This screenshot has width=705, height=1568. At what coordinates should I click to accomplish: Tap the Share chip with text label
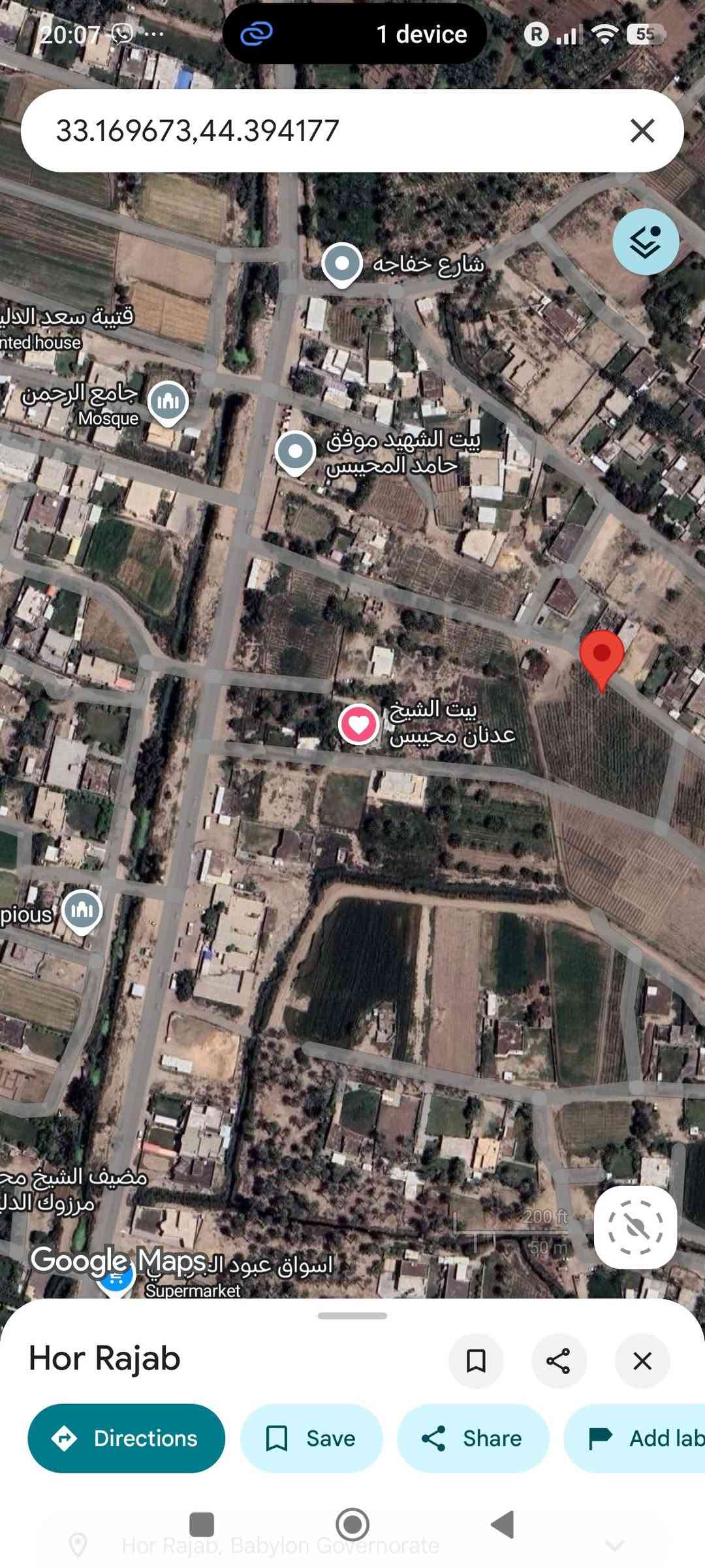[x=472, y=1438]
